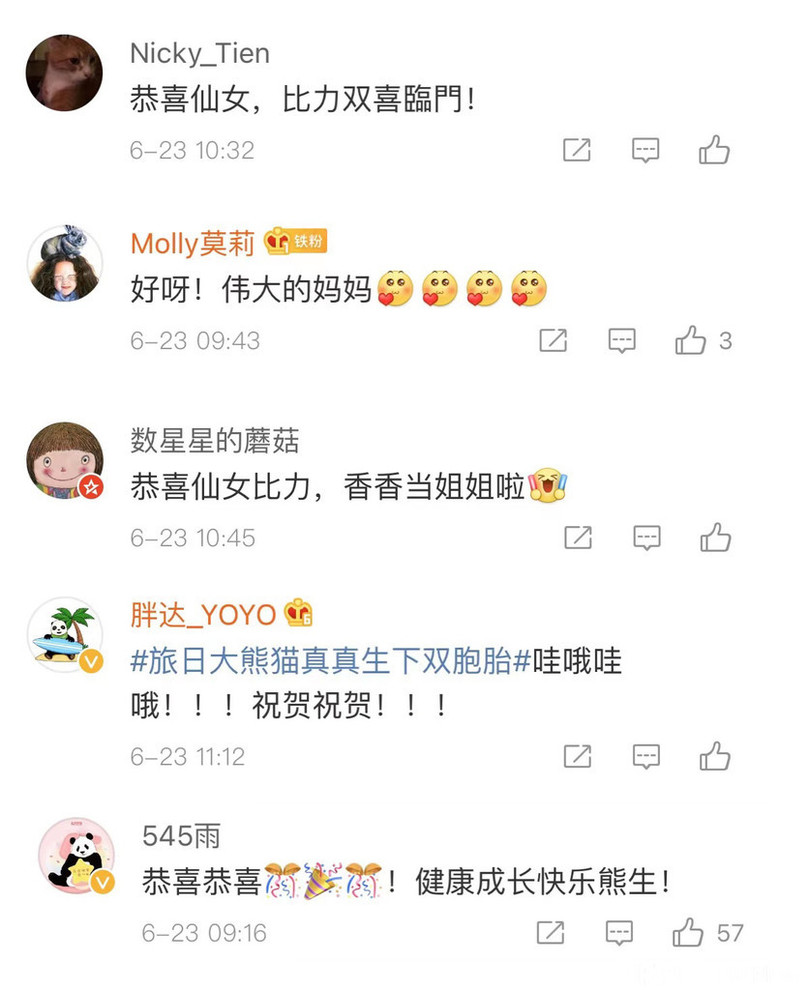810x990 pixels.
Task: Like Molly莫莉's comment
Action: 690,341
